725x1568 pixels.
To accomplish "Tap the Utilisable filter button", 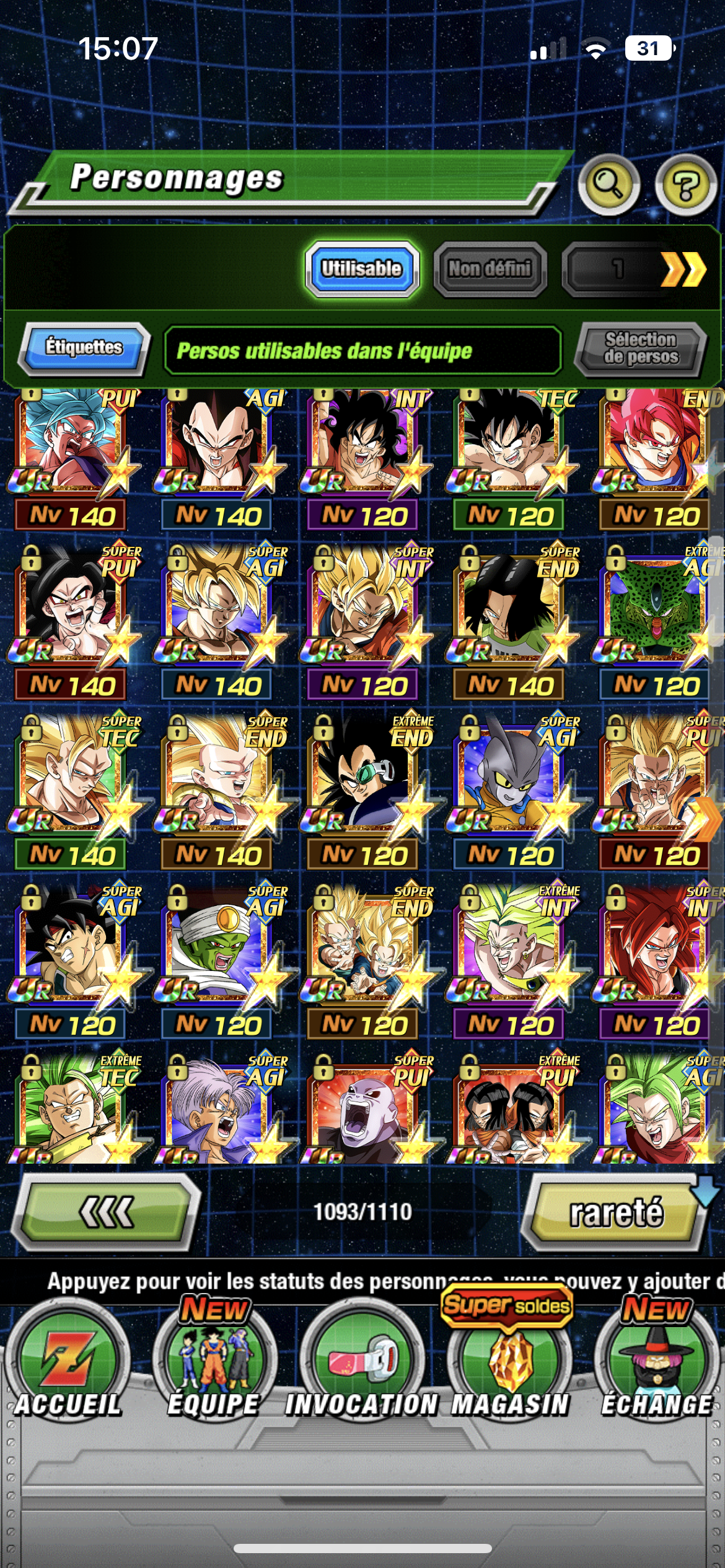I will tap(362, 269).
